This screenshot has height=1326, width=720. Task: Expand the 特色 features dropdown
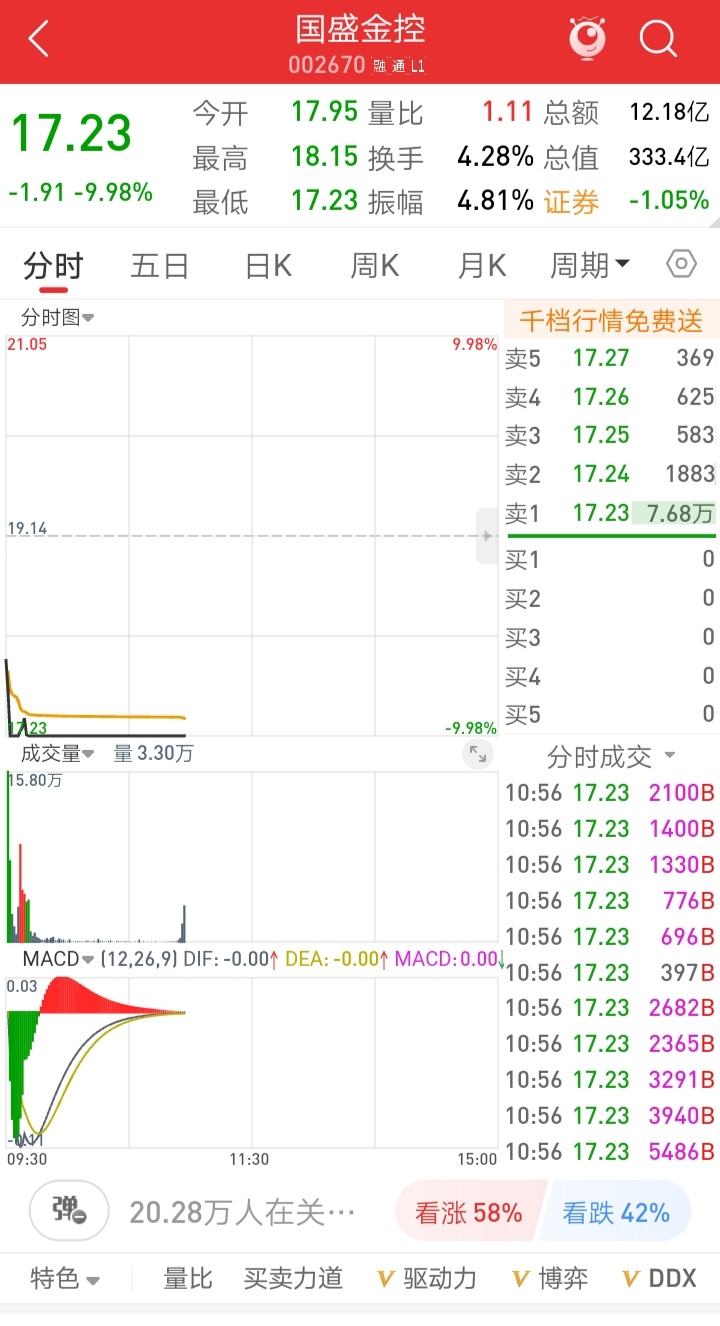(60, 1278)
